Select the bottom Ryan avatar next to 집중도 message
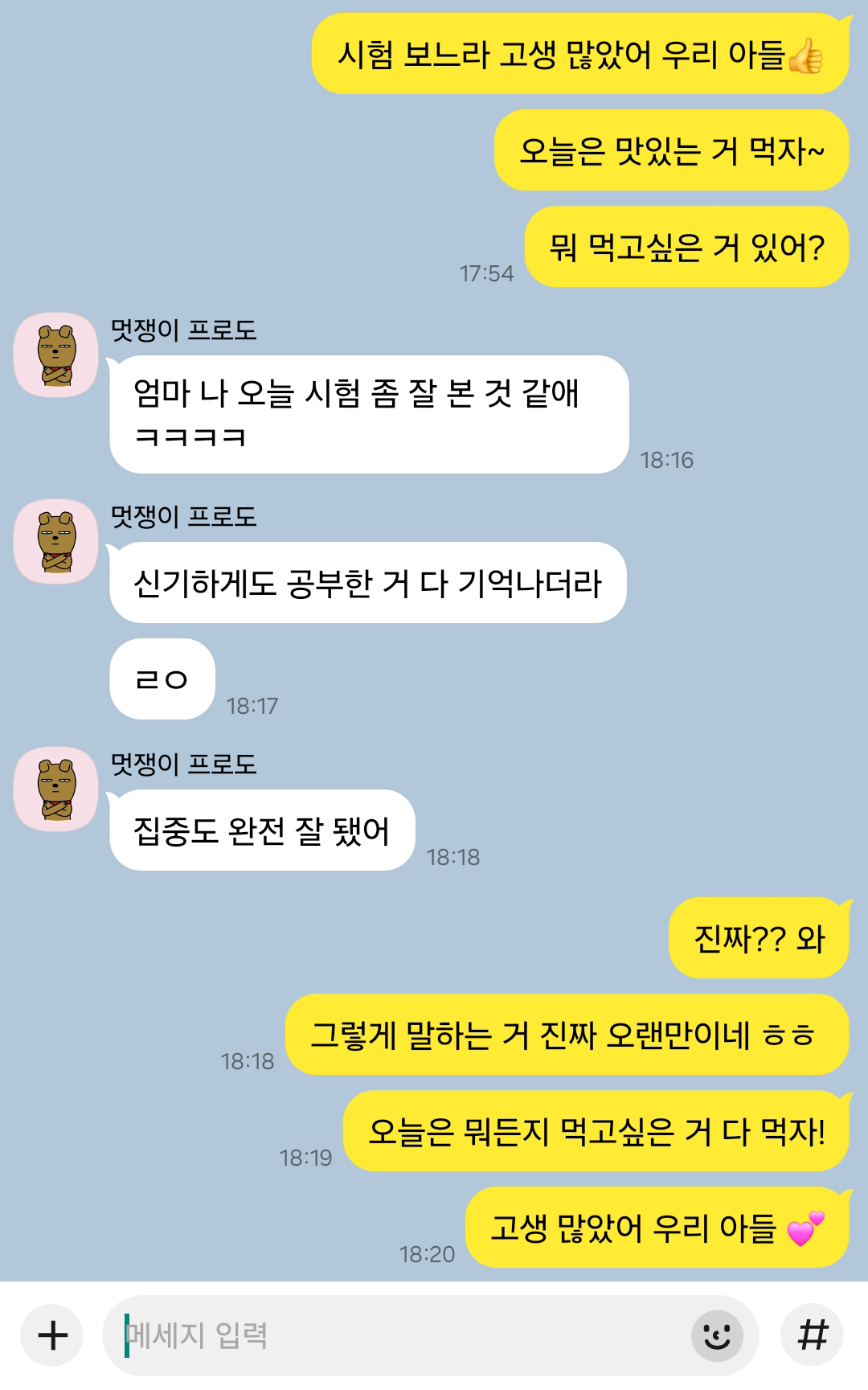Viewport: 868px width, 1390px height. [55, 789]
